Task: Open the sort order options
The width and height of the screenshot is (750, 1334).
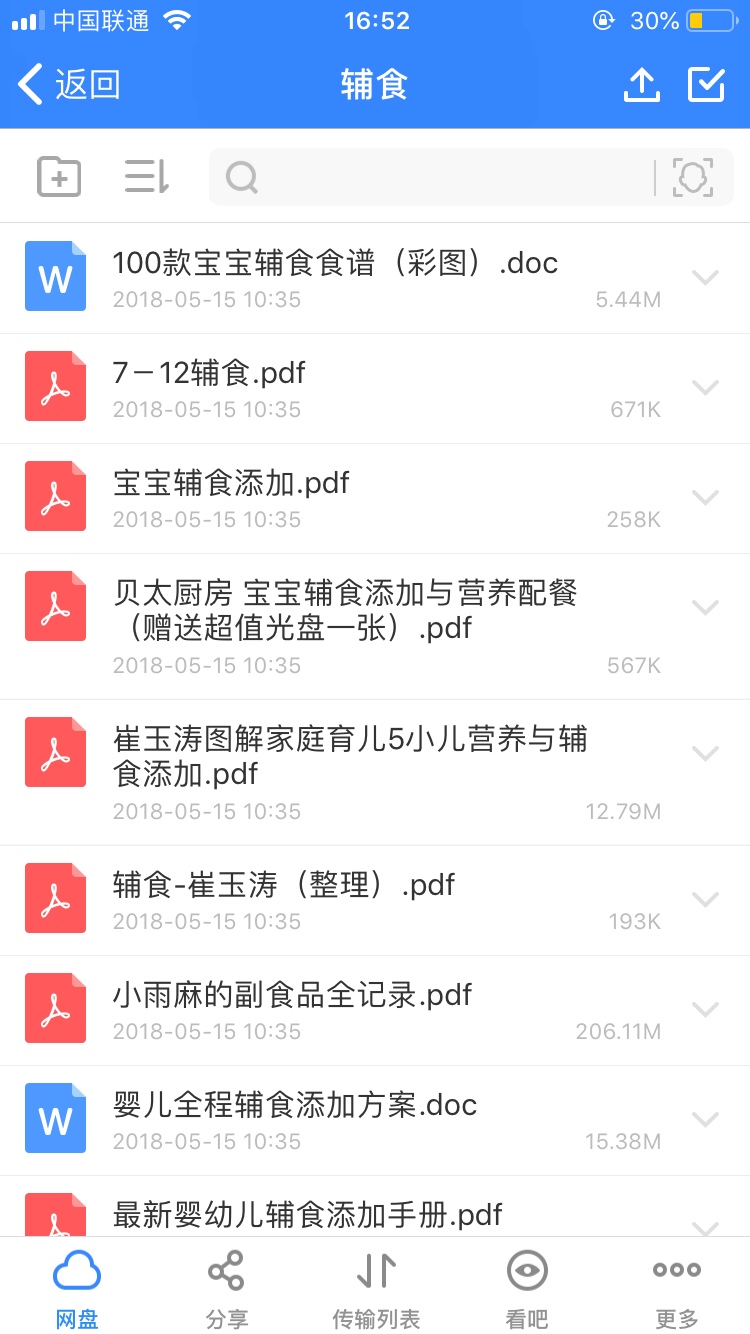Action: click(x=146, y=177)
